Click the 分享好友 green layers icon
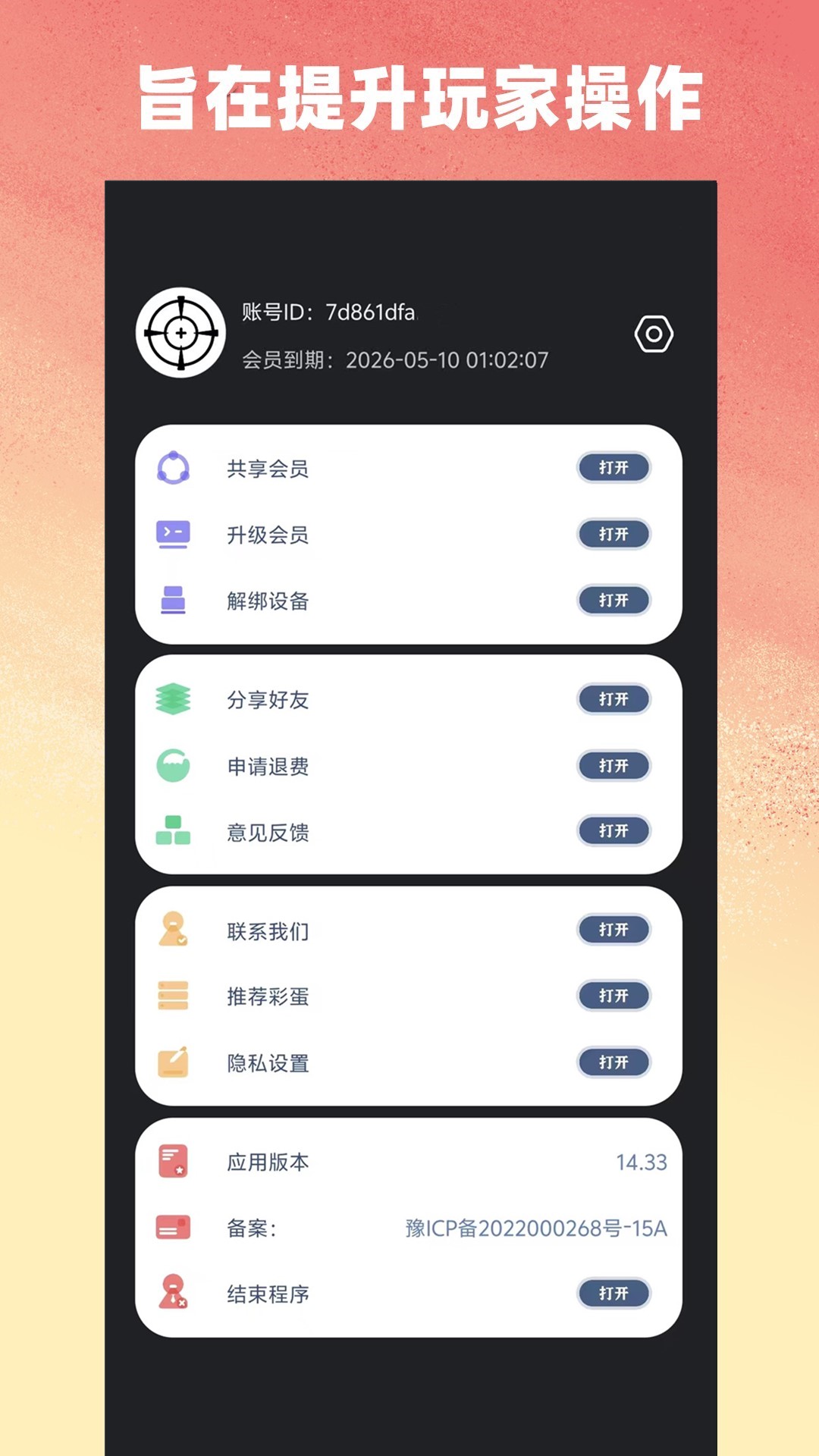The height and width of the screenshot is (1456, 819). tap(174, 699)
